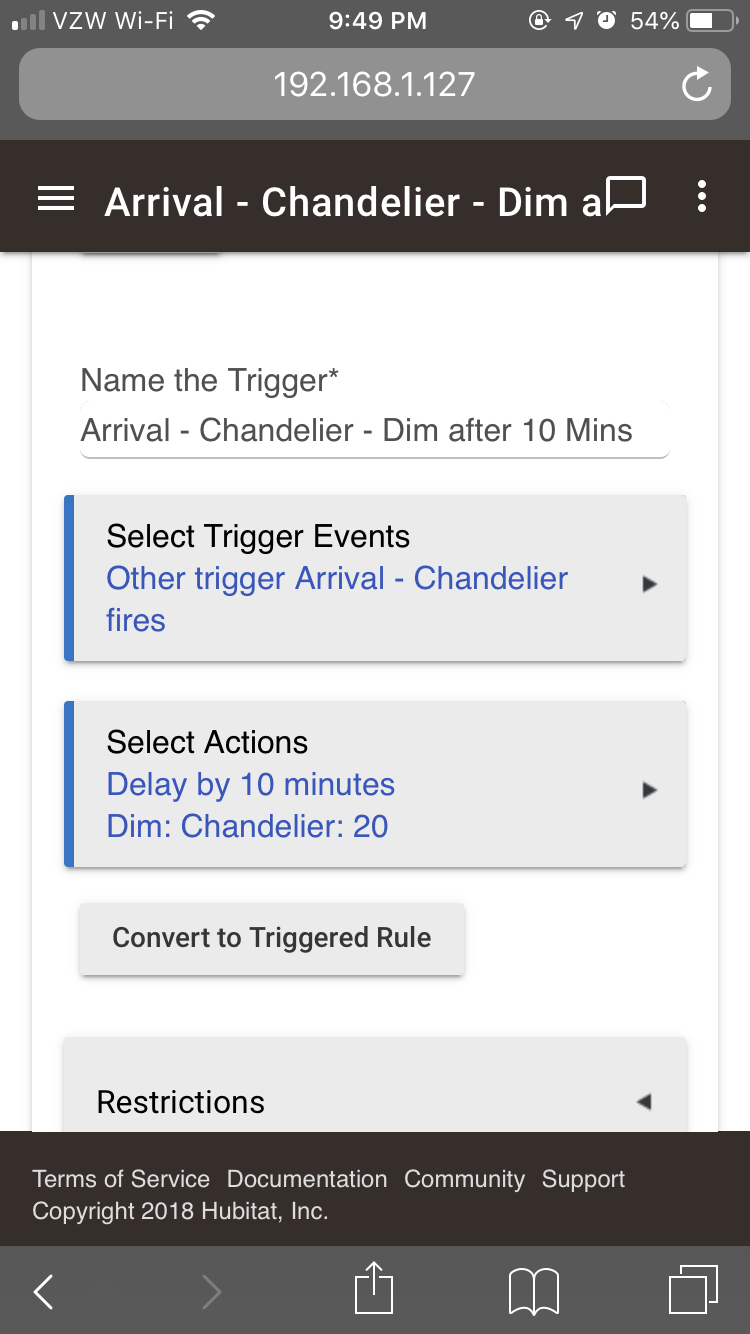Open Safari bookmarks
The width and height of the screenshot is (750, 1334).
pyautogui.click(x=533, y=1291)
